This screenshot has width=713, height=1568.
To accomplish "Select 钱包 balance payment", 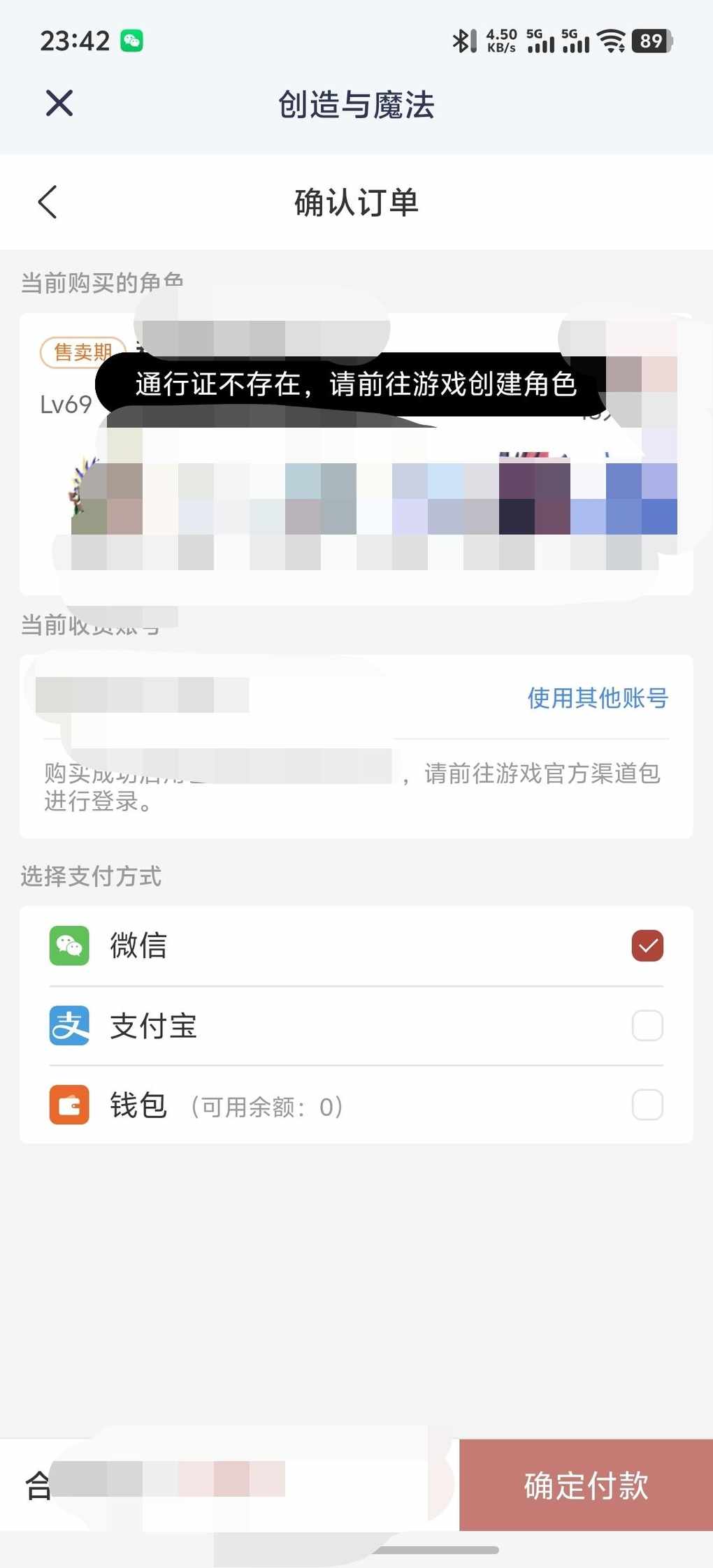I will [647, 1105].
